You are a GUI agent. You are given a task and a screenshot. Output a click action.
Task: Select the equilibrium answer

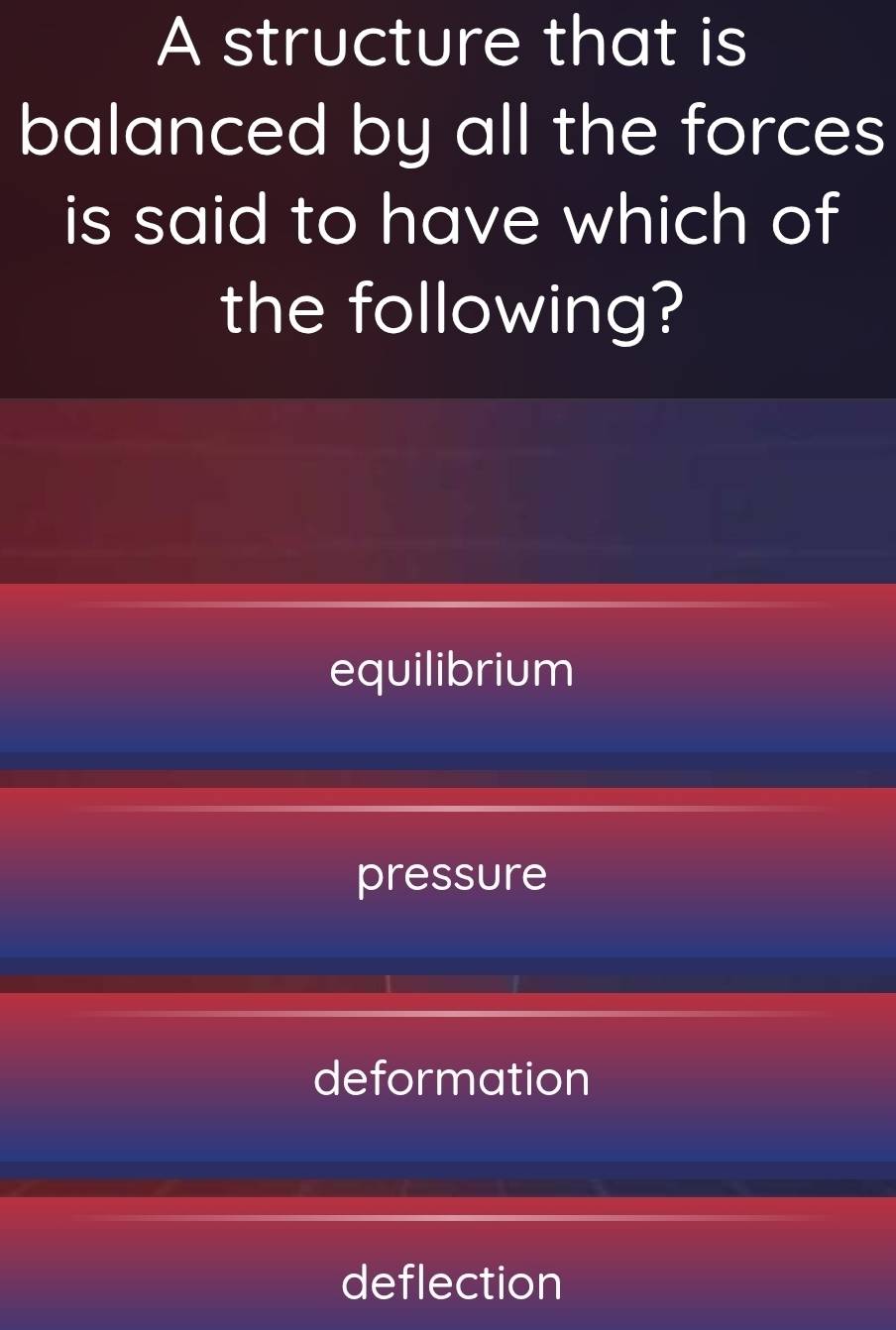[x=451, y=671]
